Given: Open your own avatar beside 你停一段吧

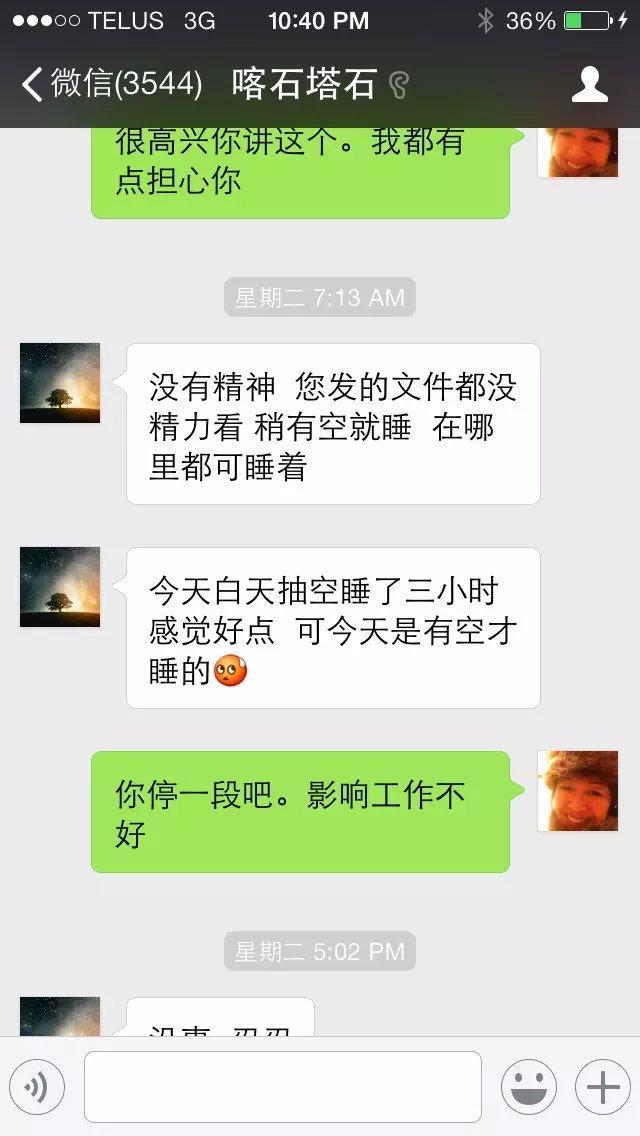Looking at the screenshot, I should (578, 791).
